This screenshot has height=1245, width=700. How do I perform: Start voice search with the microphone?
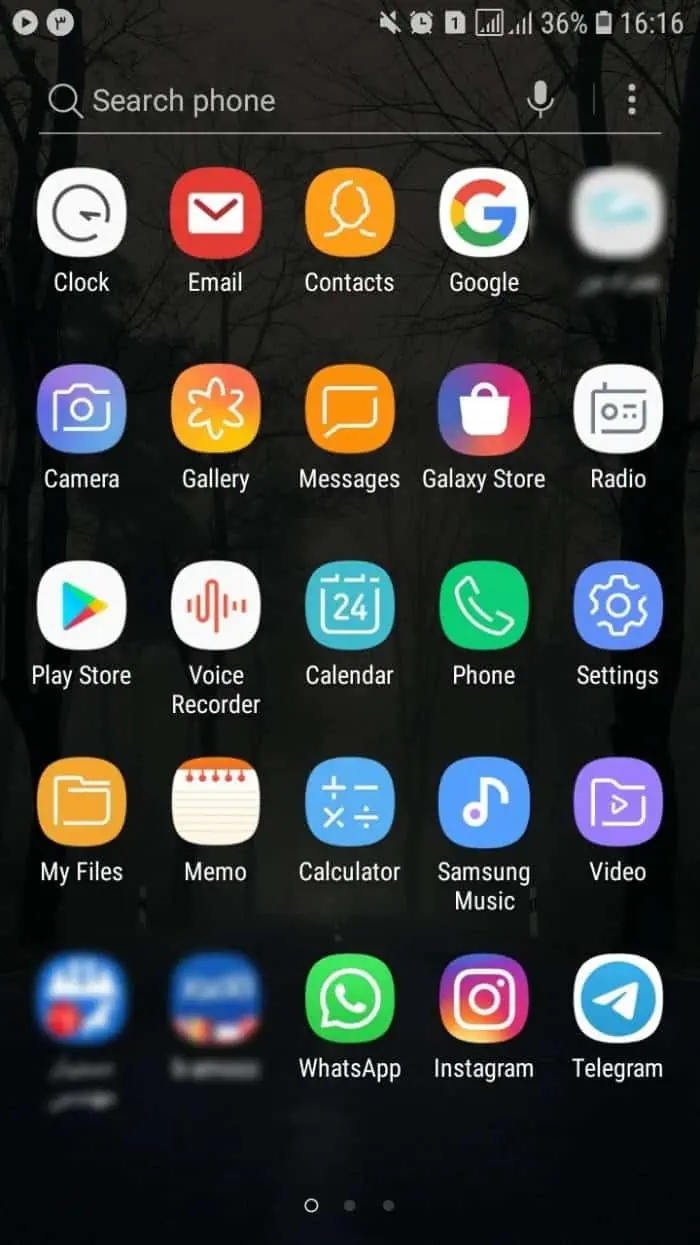tap(541, 99)
